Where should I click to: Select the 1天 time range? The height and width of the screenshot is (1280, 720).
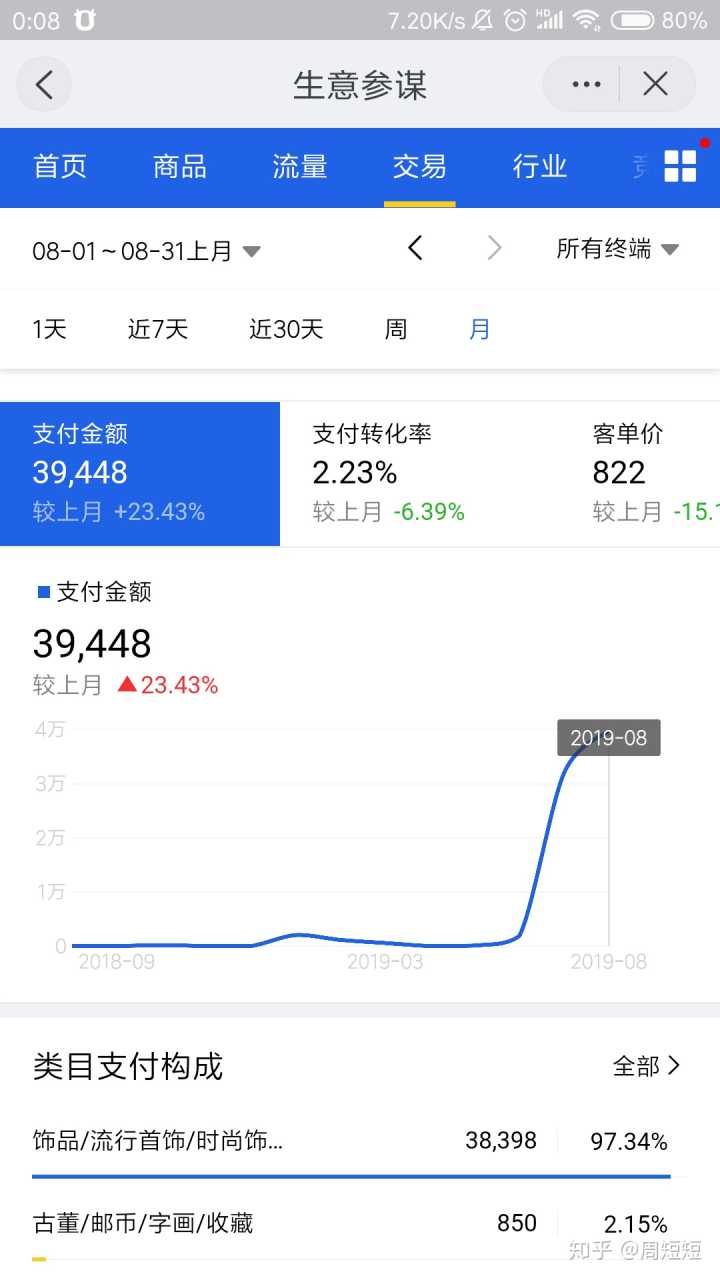(x=49, y=329)
